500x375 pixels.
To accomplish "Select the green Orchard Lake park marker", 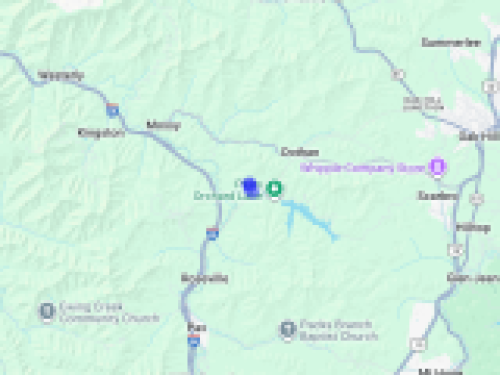I will 274,189.
